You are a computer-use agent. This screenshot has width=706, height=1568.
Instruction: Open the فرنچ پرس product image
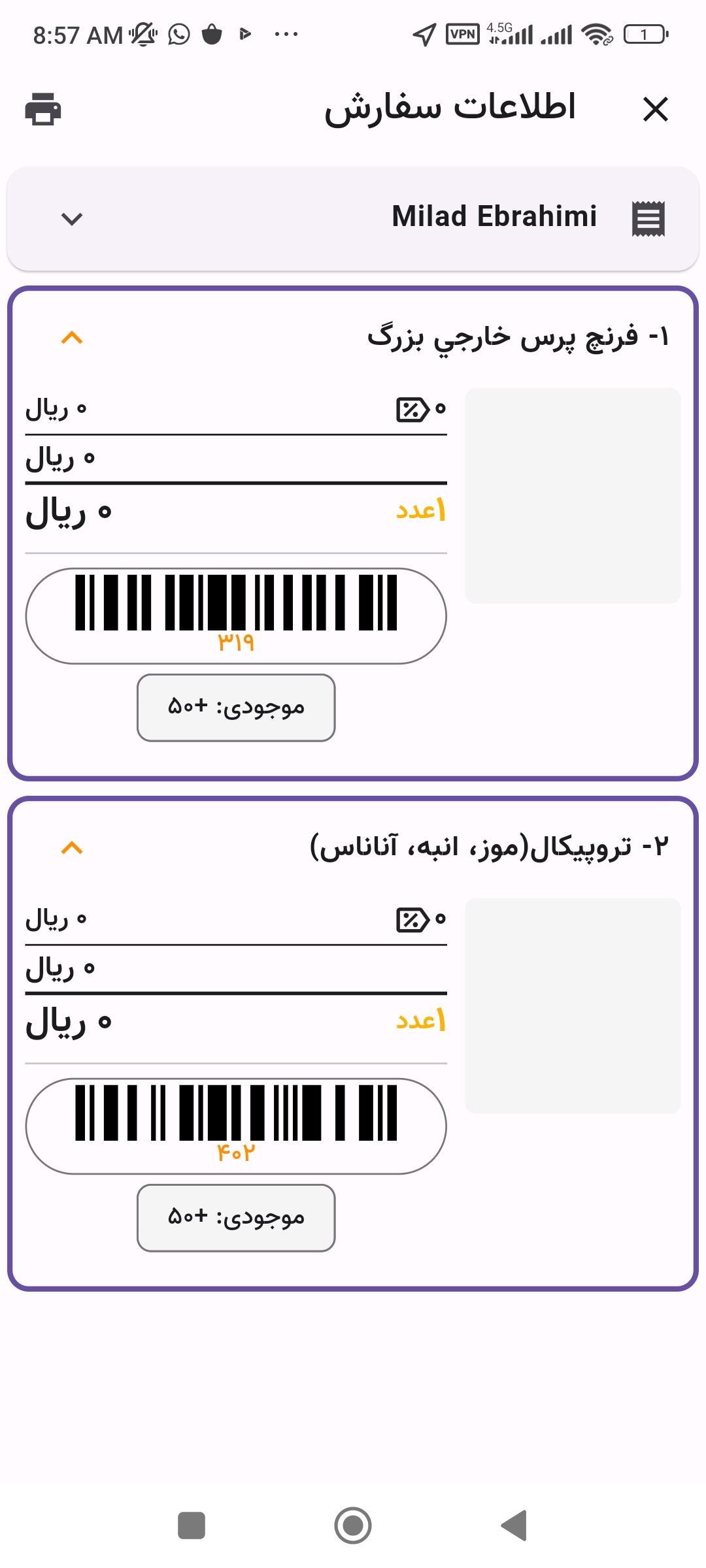573,495
